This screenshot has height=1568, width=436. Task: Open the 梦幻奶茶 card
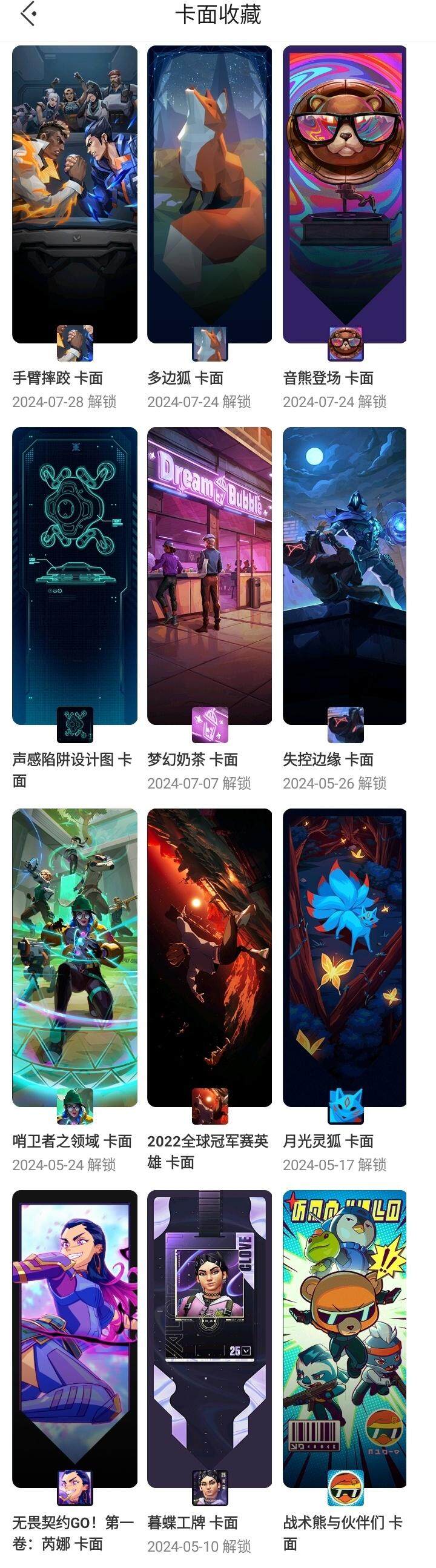210,575
